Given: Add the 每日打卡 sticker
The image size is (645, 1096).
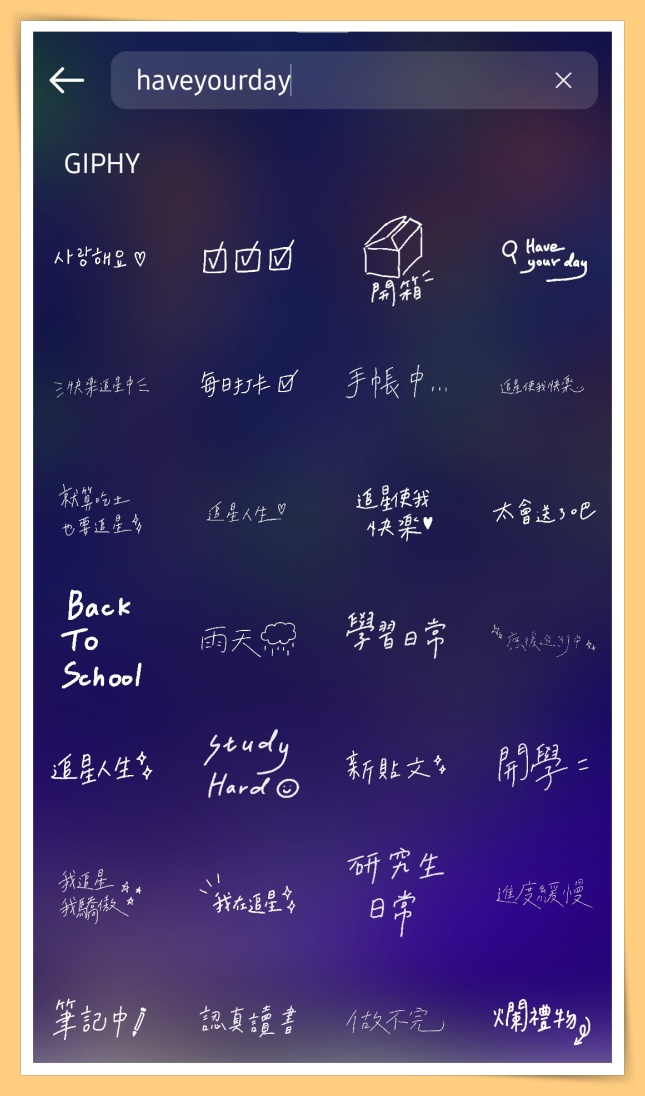Looking at the screenshot, I should point(248,383).
